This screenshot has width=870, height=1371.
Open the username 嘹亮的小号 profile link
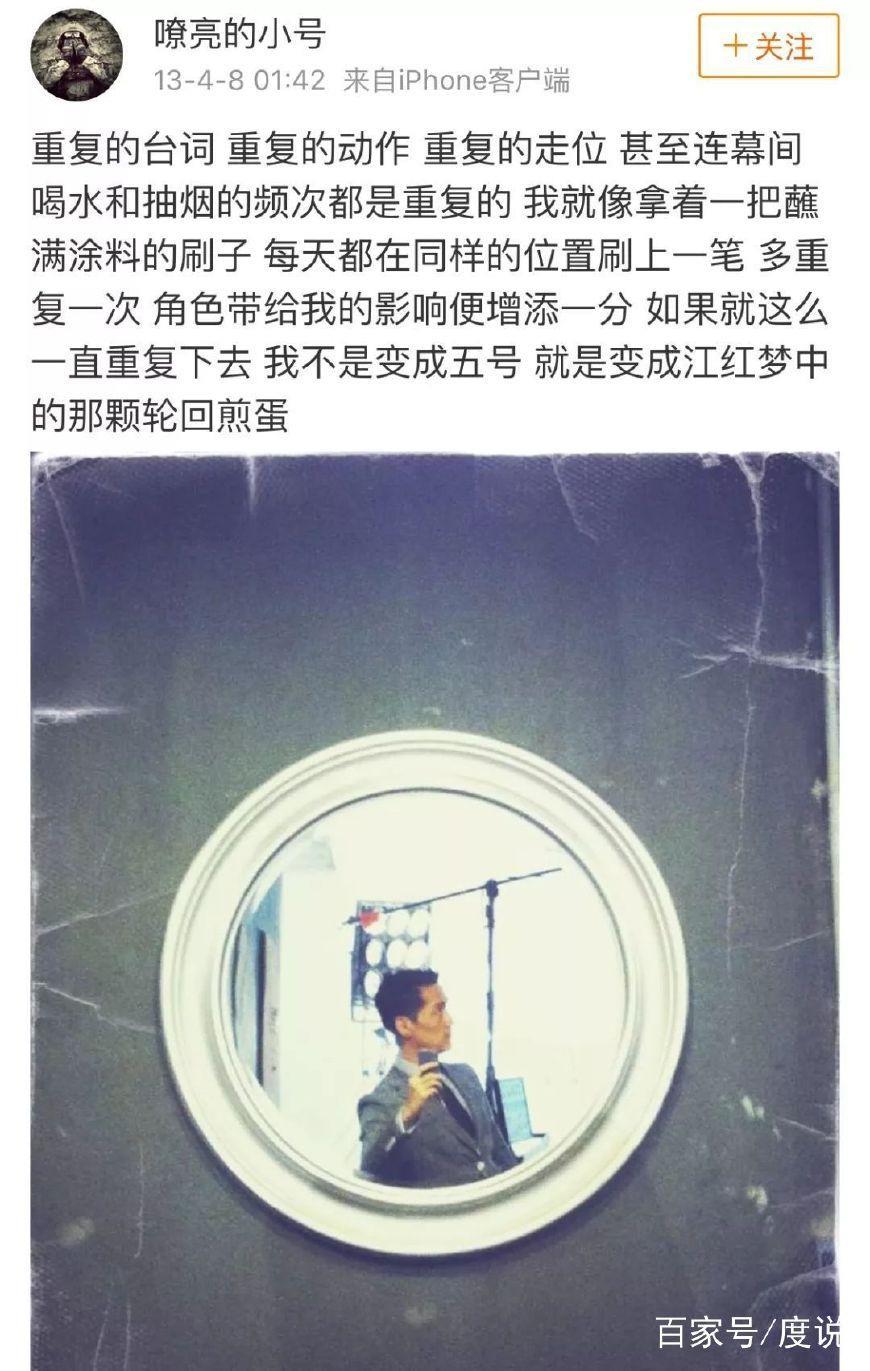coord(240,35)
